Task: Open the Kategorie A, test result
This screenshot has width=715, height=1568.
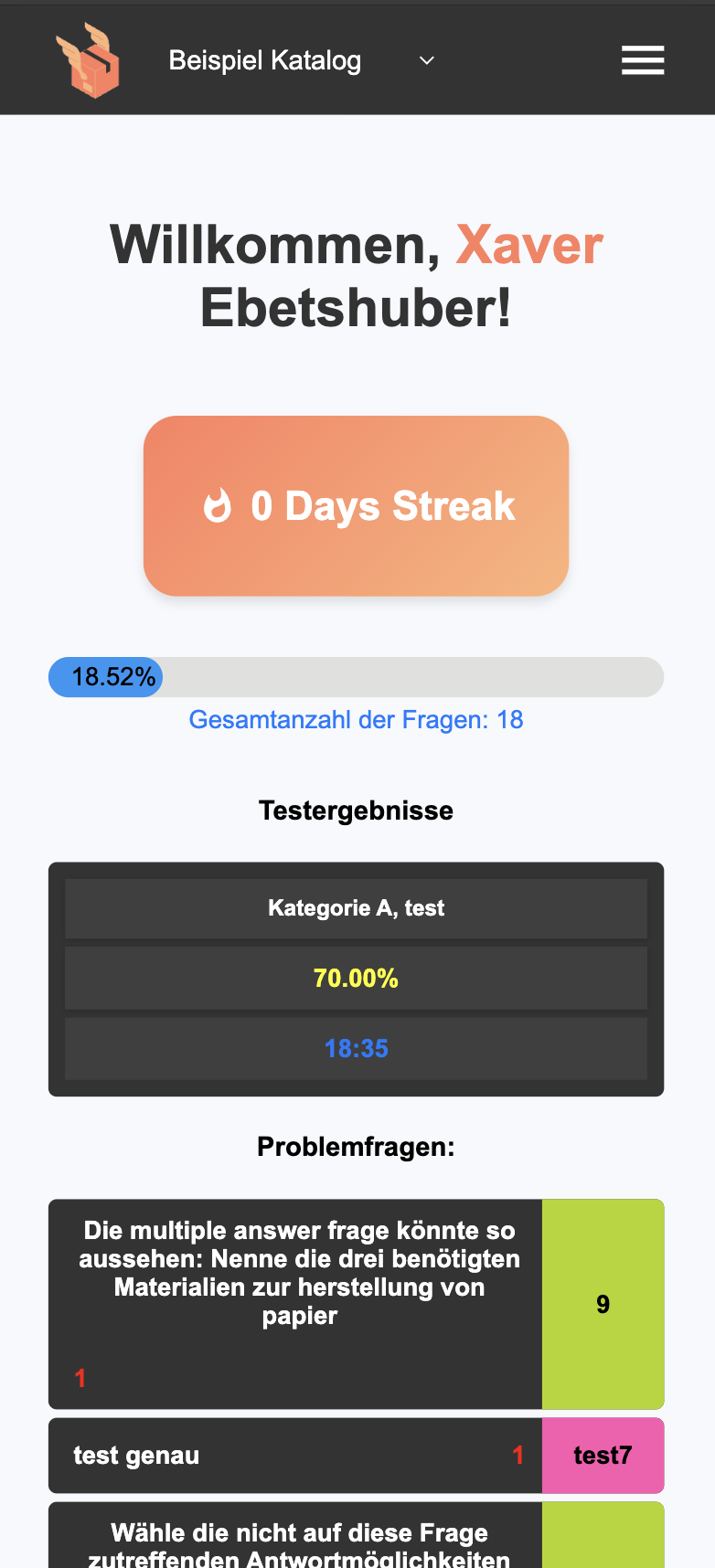Action: 356,908
